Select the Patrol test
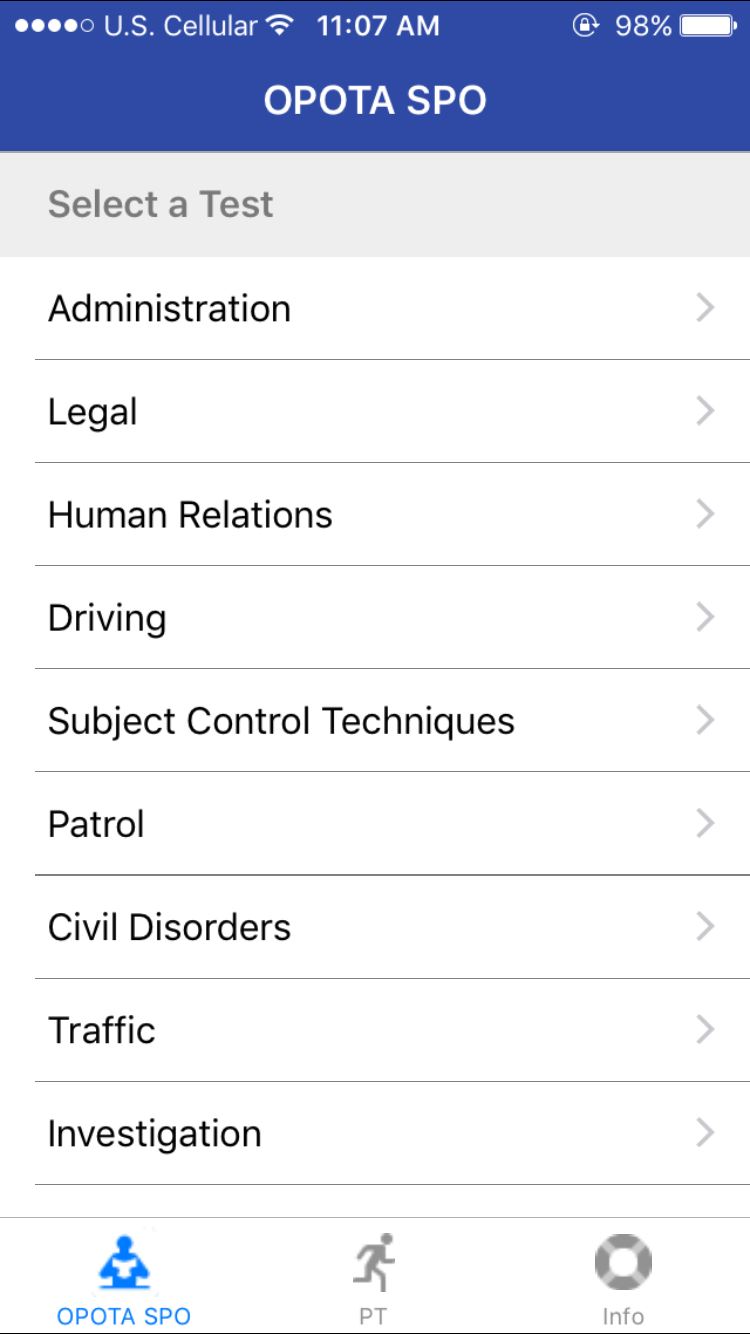The width and height of the screenshot is (750, 1334). pyautogui.click(x=375, y=823)
